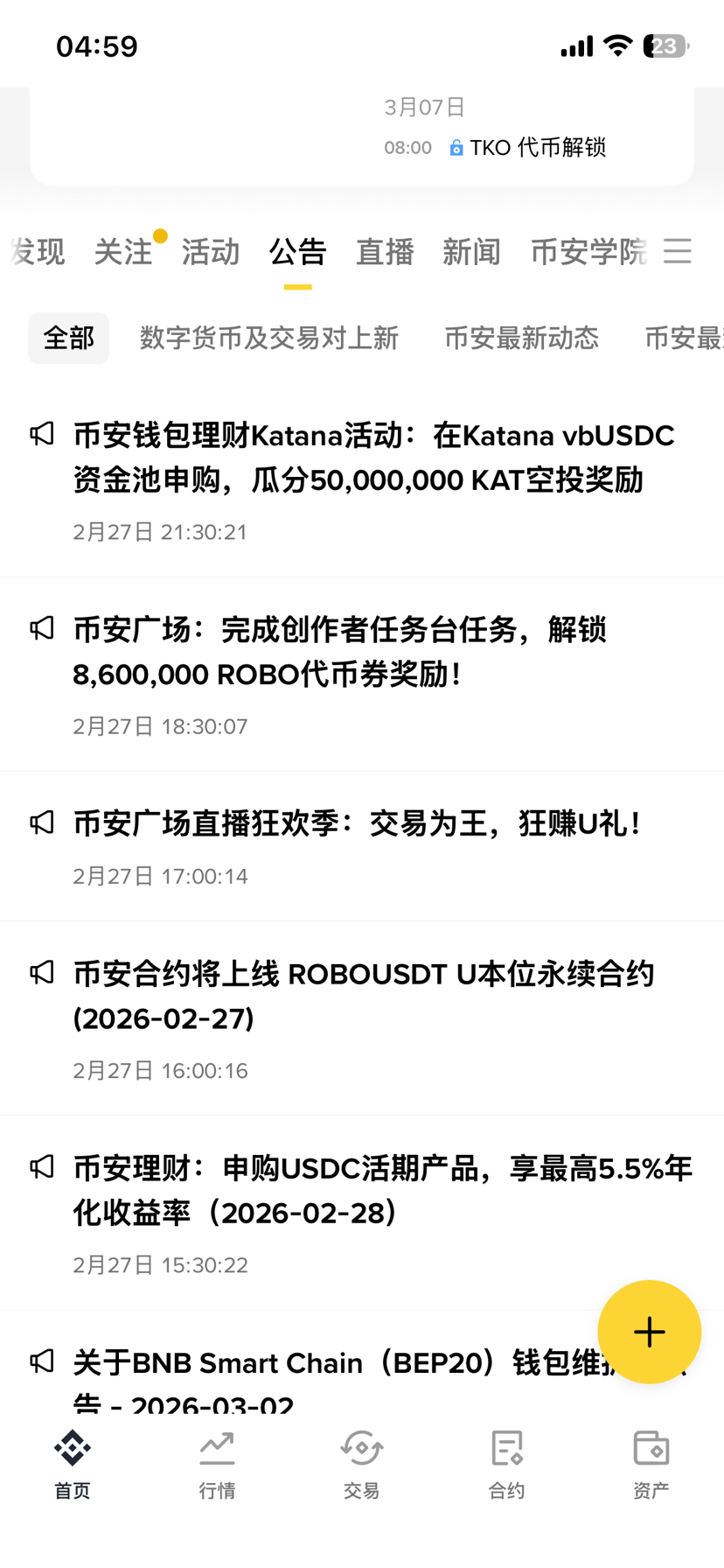Open the 8,600,000 ROBO rewards announcement
The height and width of the screenshot is (1568, 724).
pos(339,652)
